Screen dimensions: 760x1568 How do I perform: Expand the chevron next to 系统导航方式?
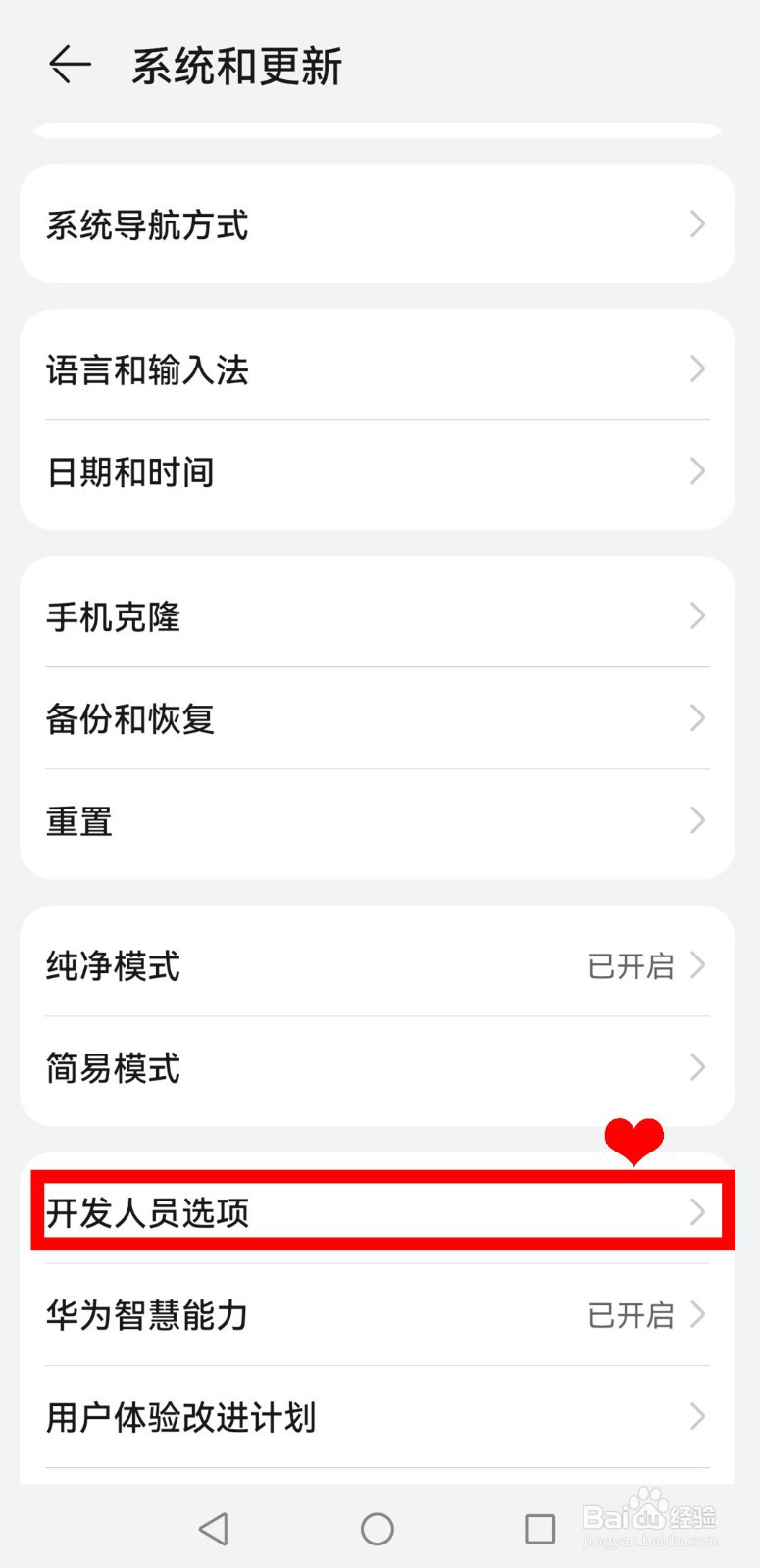697,224
